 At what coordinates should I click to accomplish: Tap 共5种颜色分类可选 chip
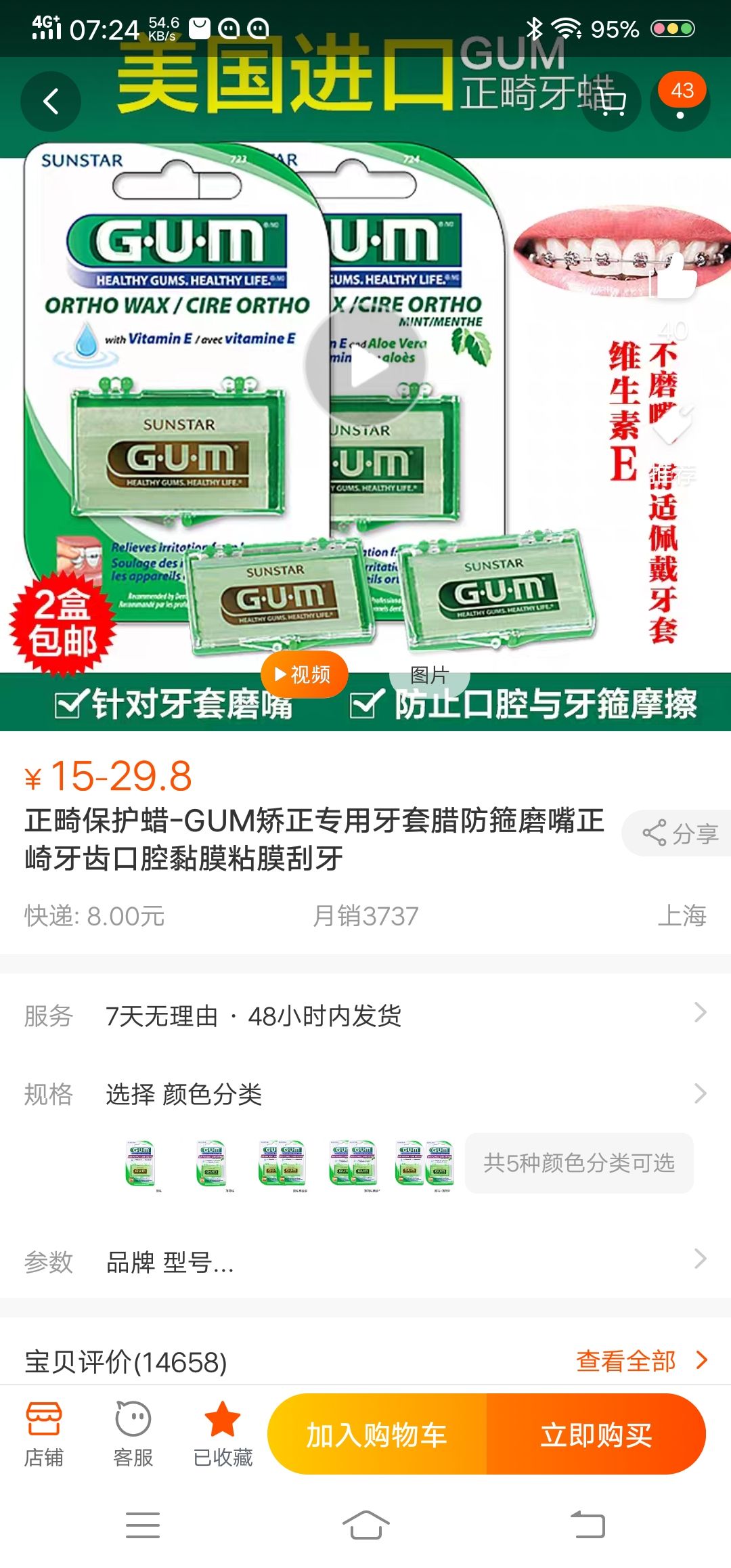pyautogui.click(x=579, y=1163)
